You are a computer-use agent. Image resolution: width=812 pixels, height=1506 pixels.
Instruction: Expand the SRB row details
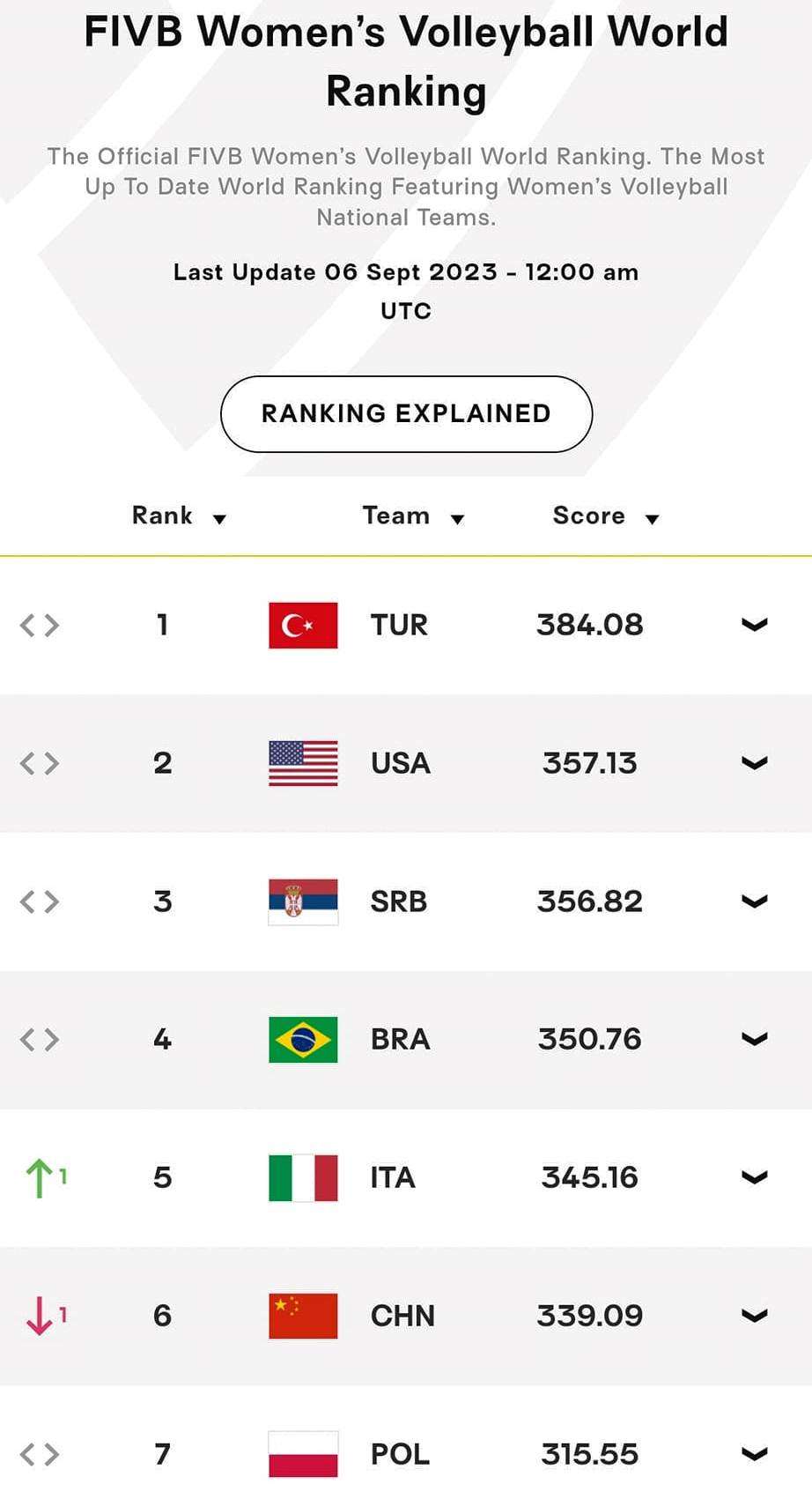[x=755, y=901]
